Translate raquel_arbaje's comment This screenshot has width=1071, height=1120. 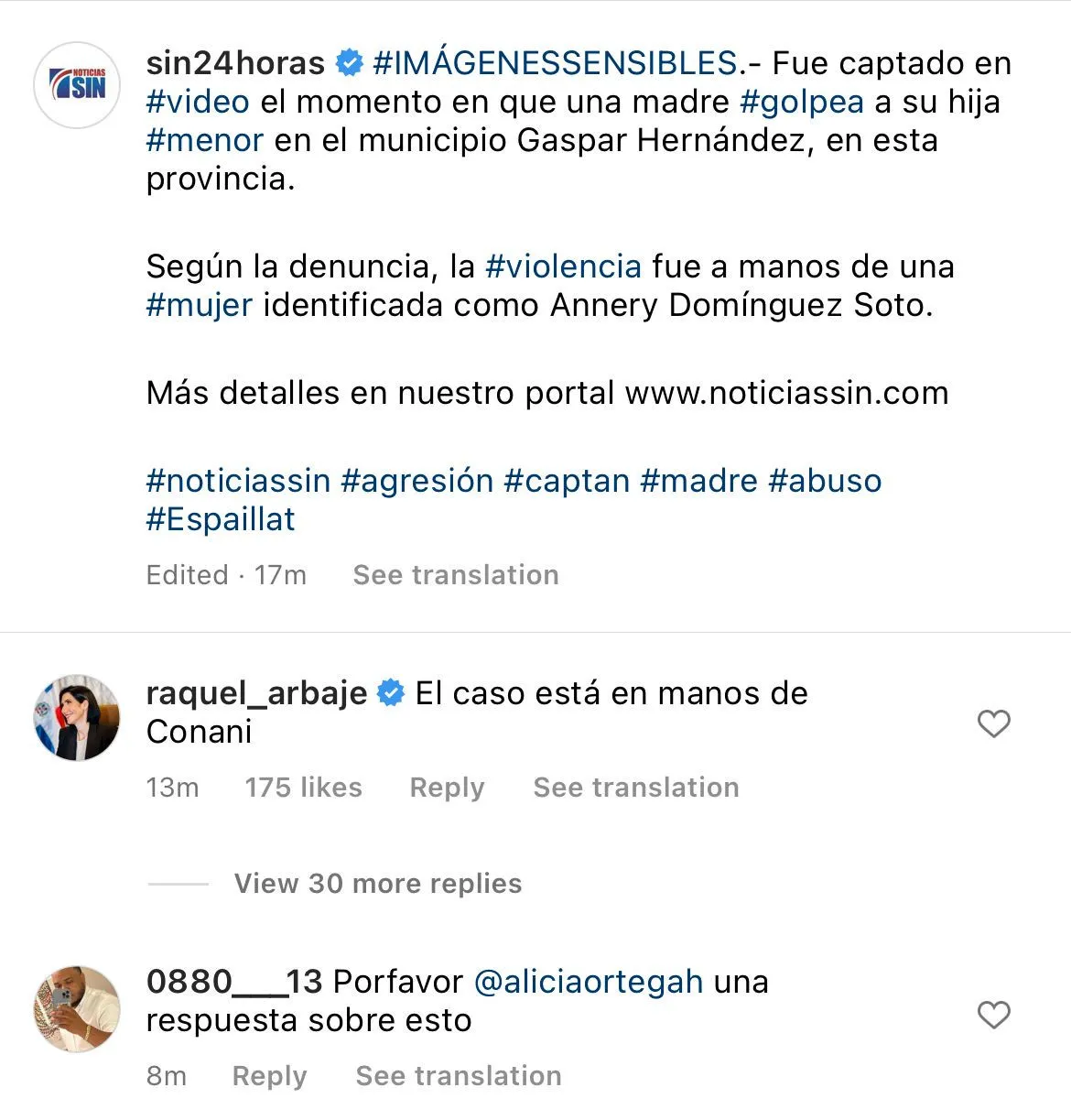click(636, 788)
